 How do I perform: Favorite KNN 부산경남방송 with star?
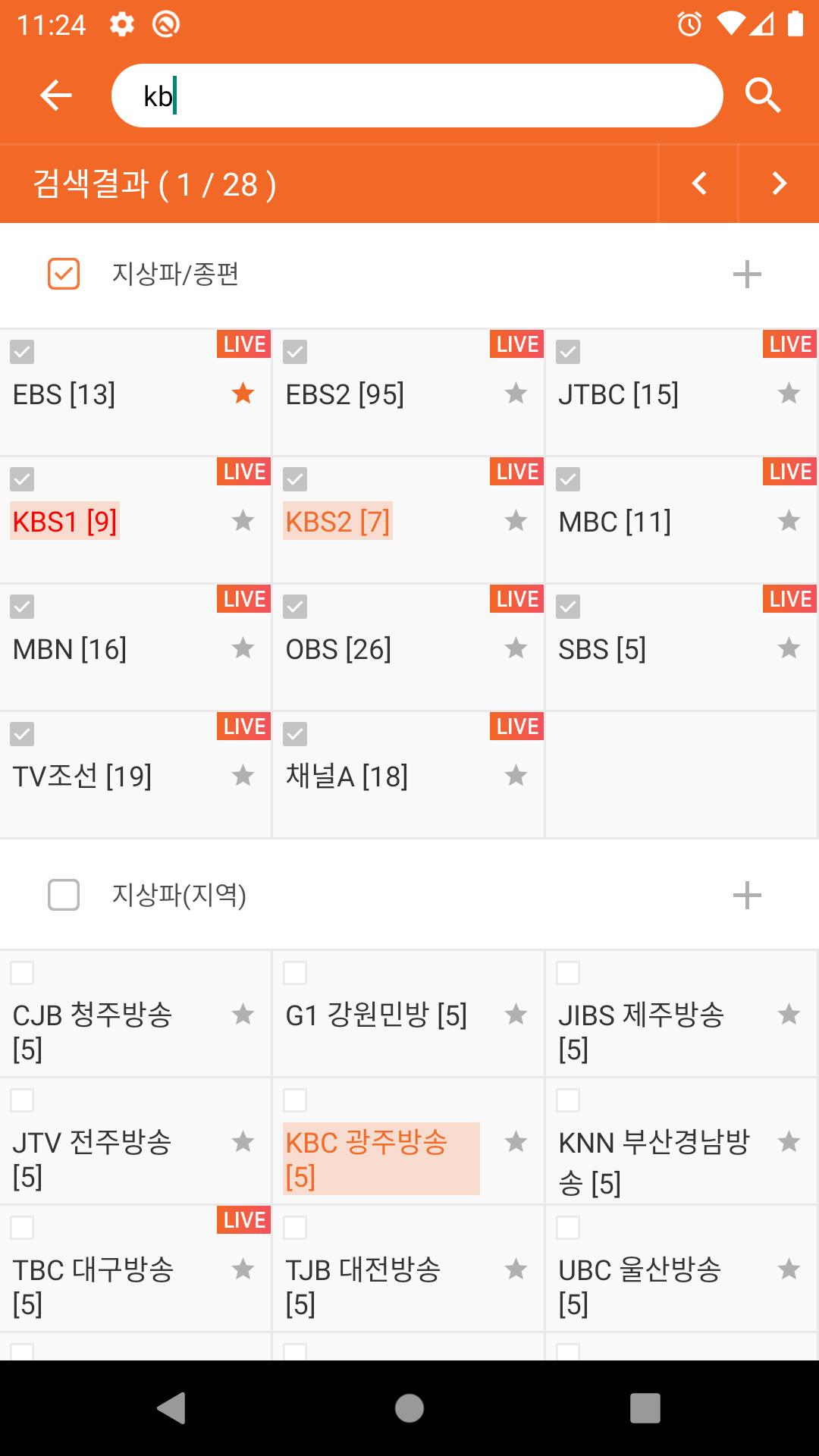tap(789, 1141)
